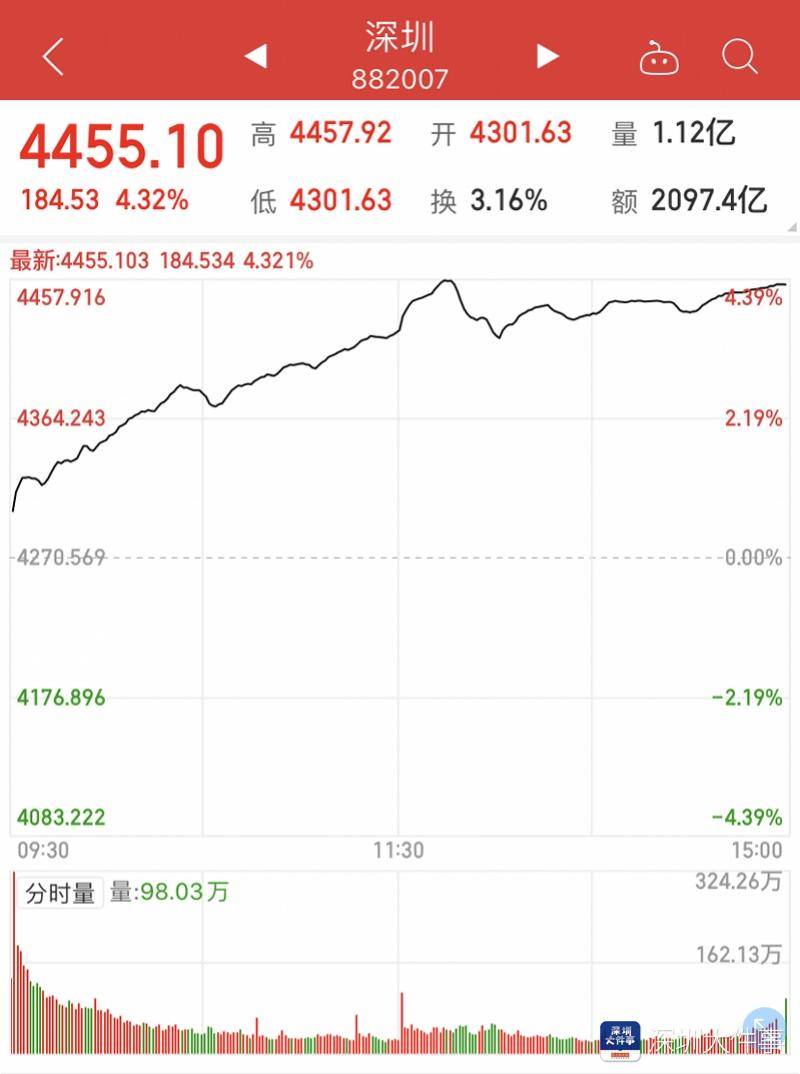
Task: Go back using the header arrow
Action: (x=54, y=57)
